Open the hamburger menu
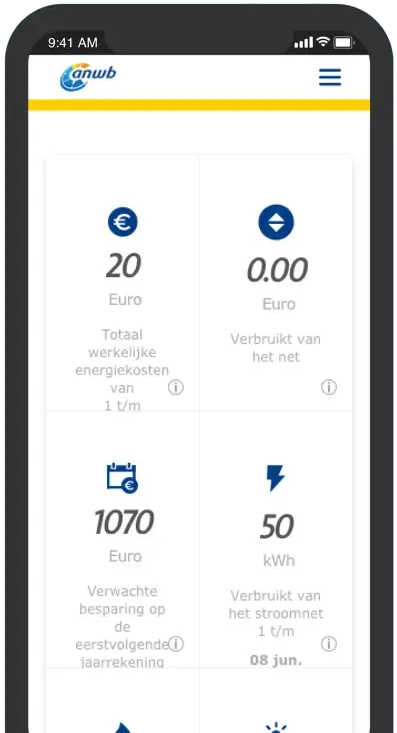The height and width of the screenshot is (733, 397). (x=330, y=77)
